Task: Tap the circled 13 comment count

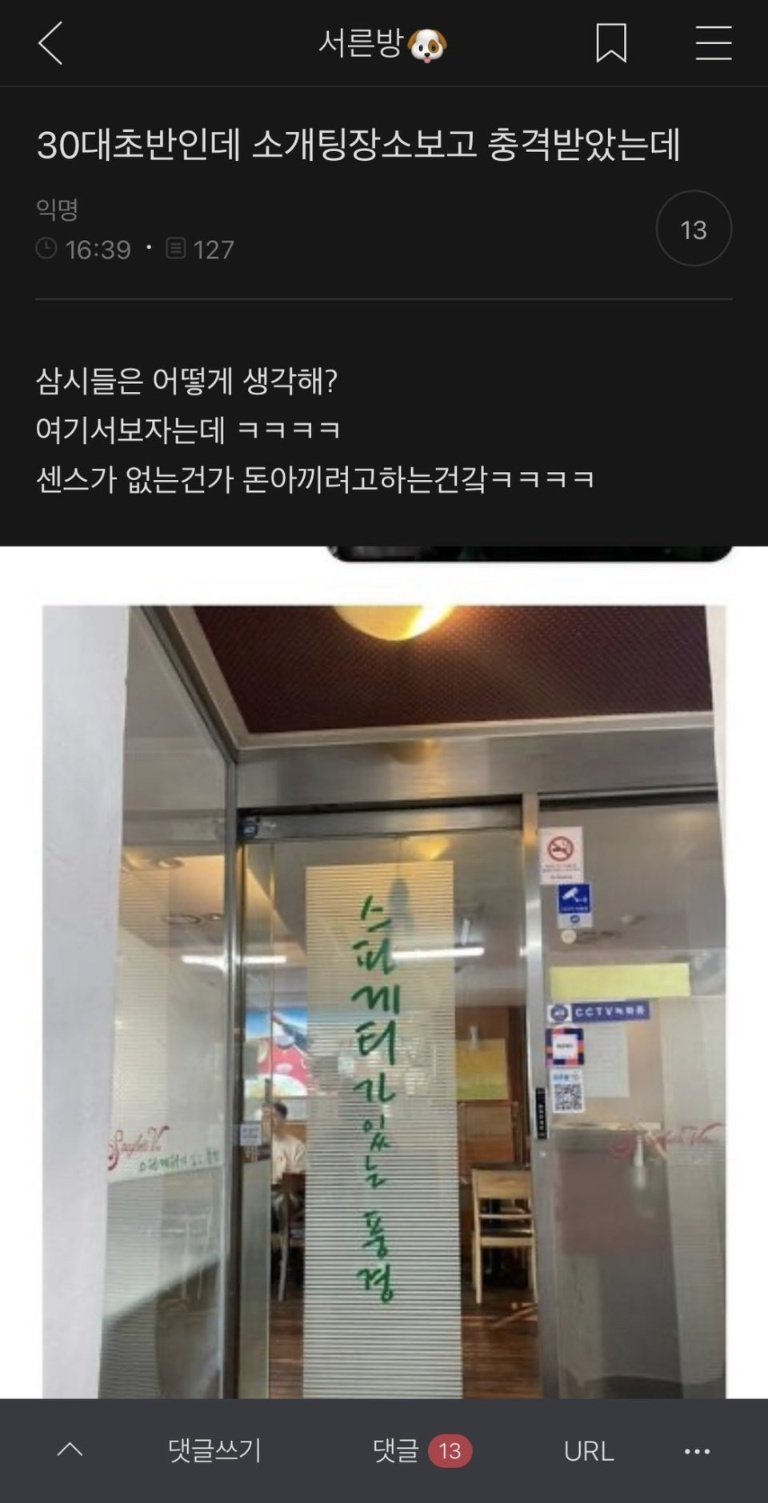Action: (693, 229)
